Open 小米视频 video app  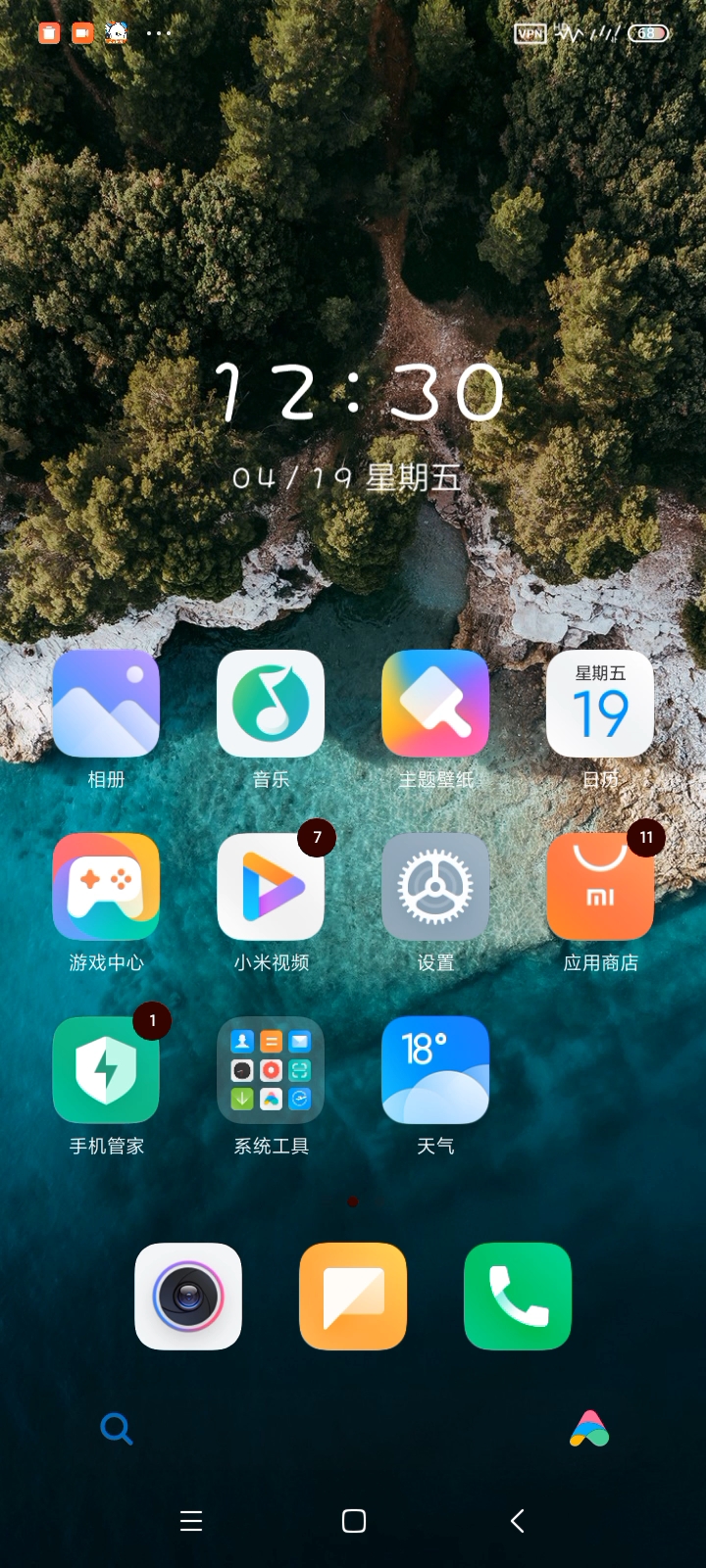pyautogui.click(x=271, y=887)
